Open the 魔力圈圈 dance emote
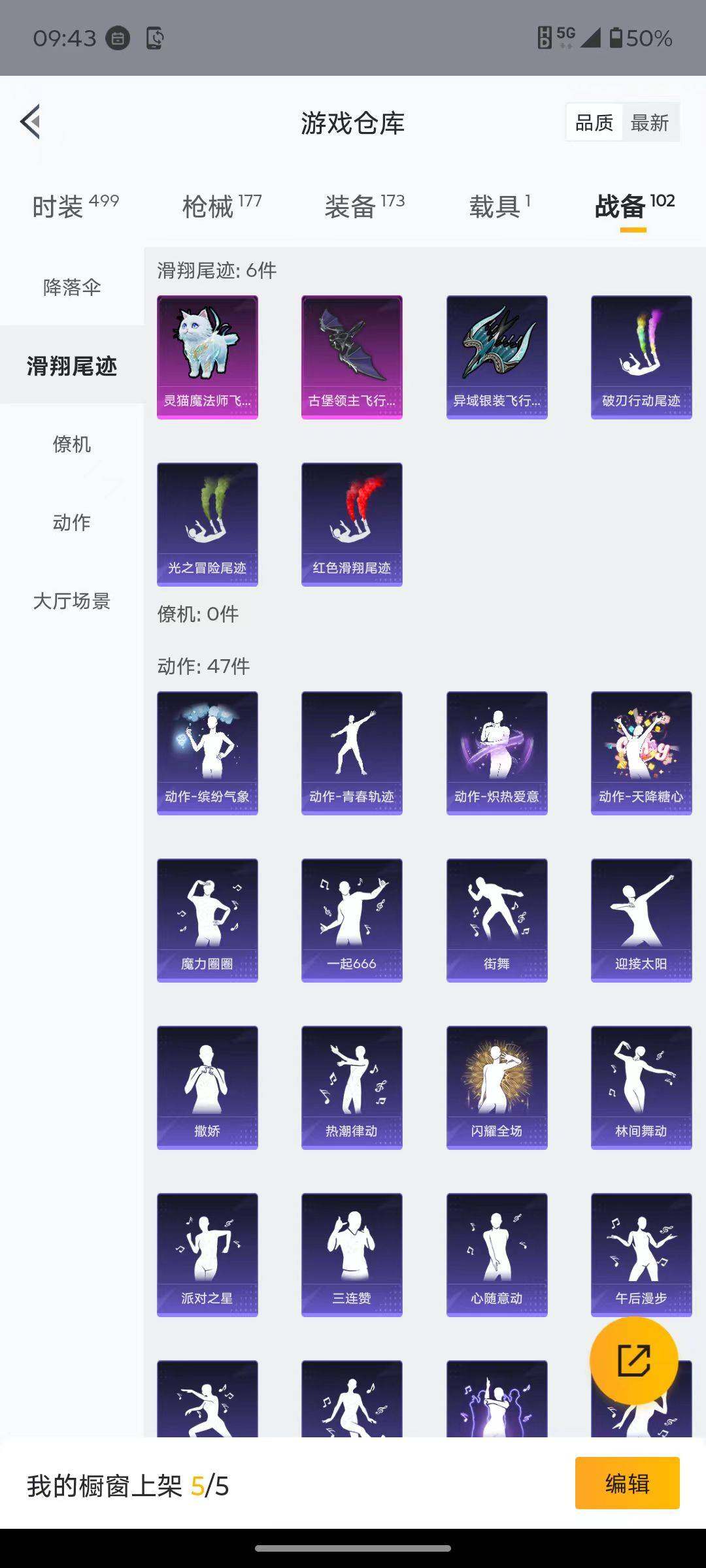Screen dimensions: 706x1568 [207, 919]
